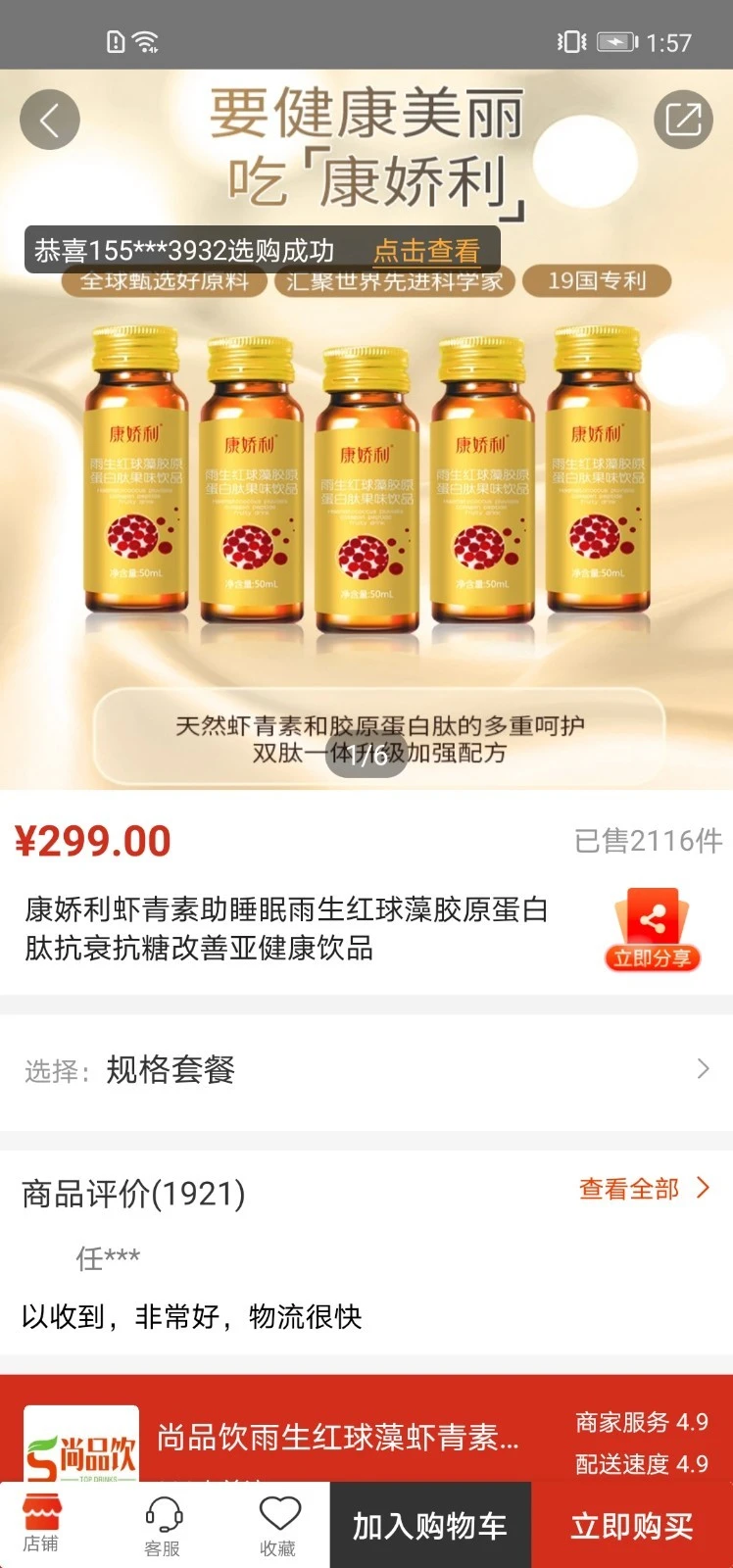
Task: Tap the red 立即分享 share icon
Action: 652,924
